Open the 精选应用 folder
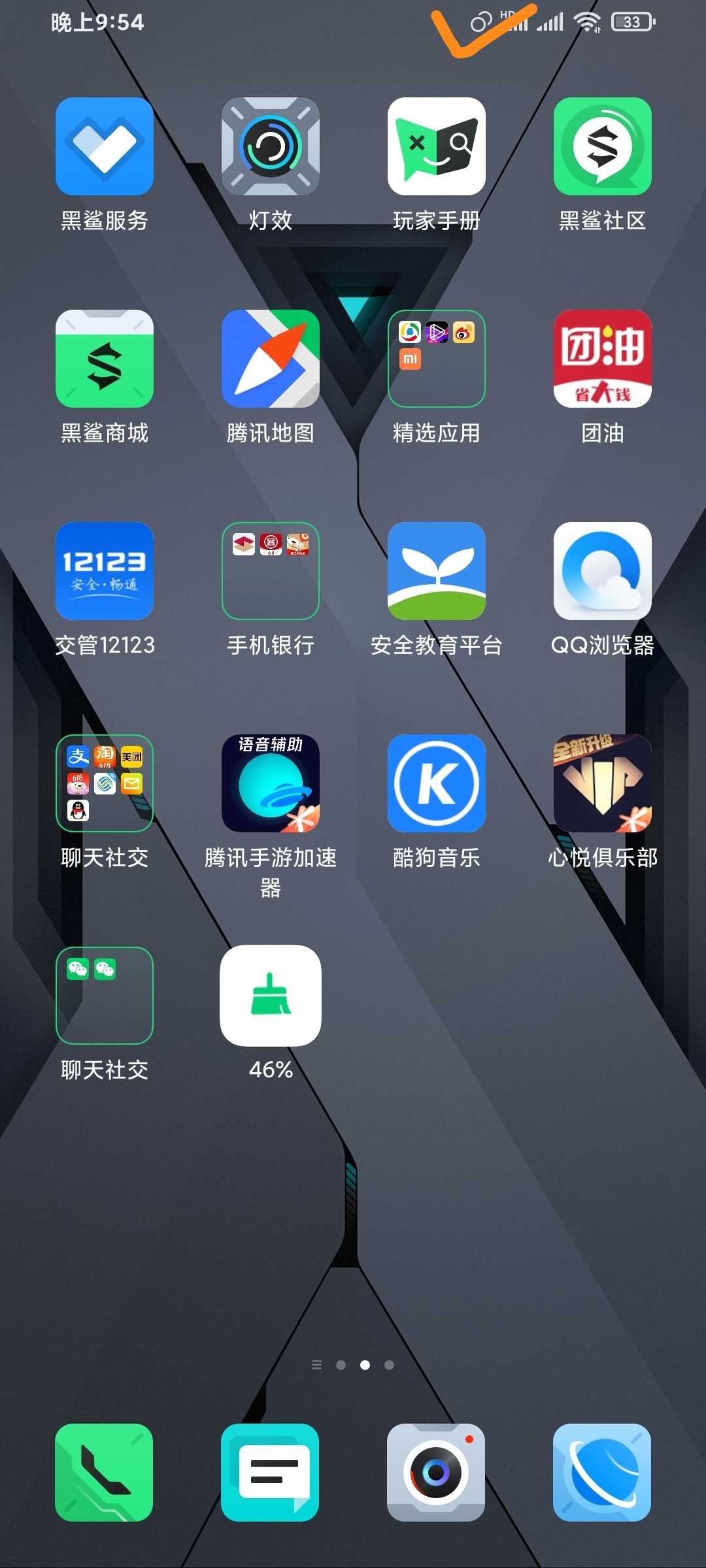The image size is (706, 1568). [437, 359]
